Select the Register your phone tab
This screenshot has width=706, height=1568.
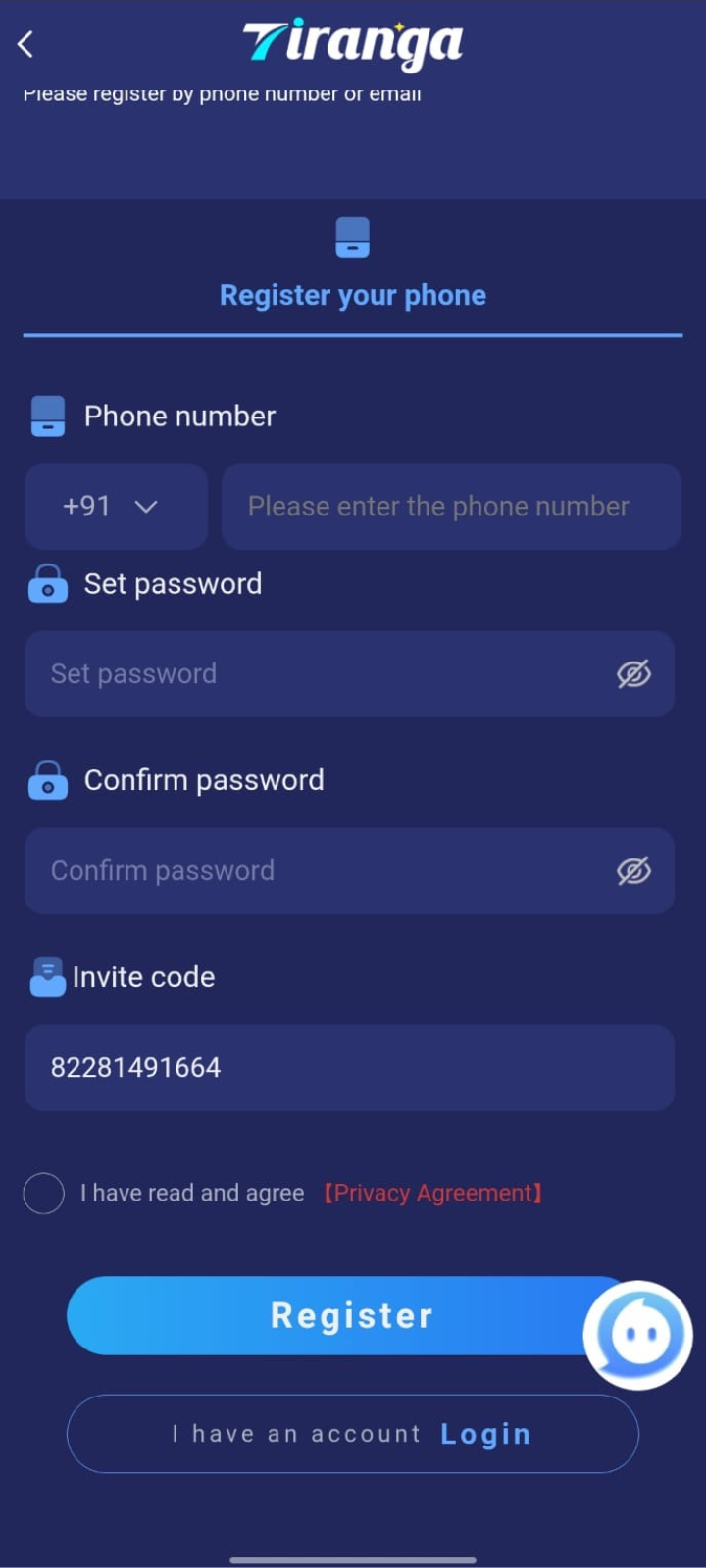click(352, 294)
